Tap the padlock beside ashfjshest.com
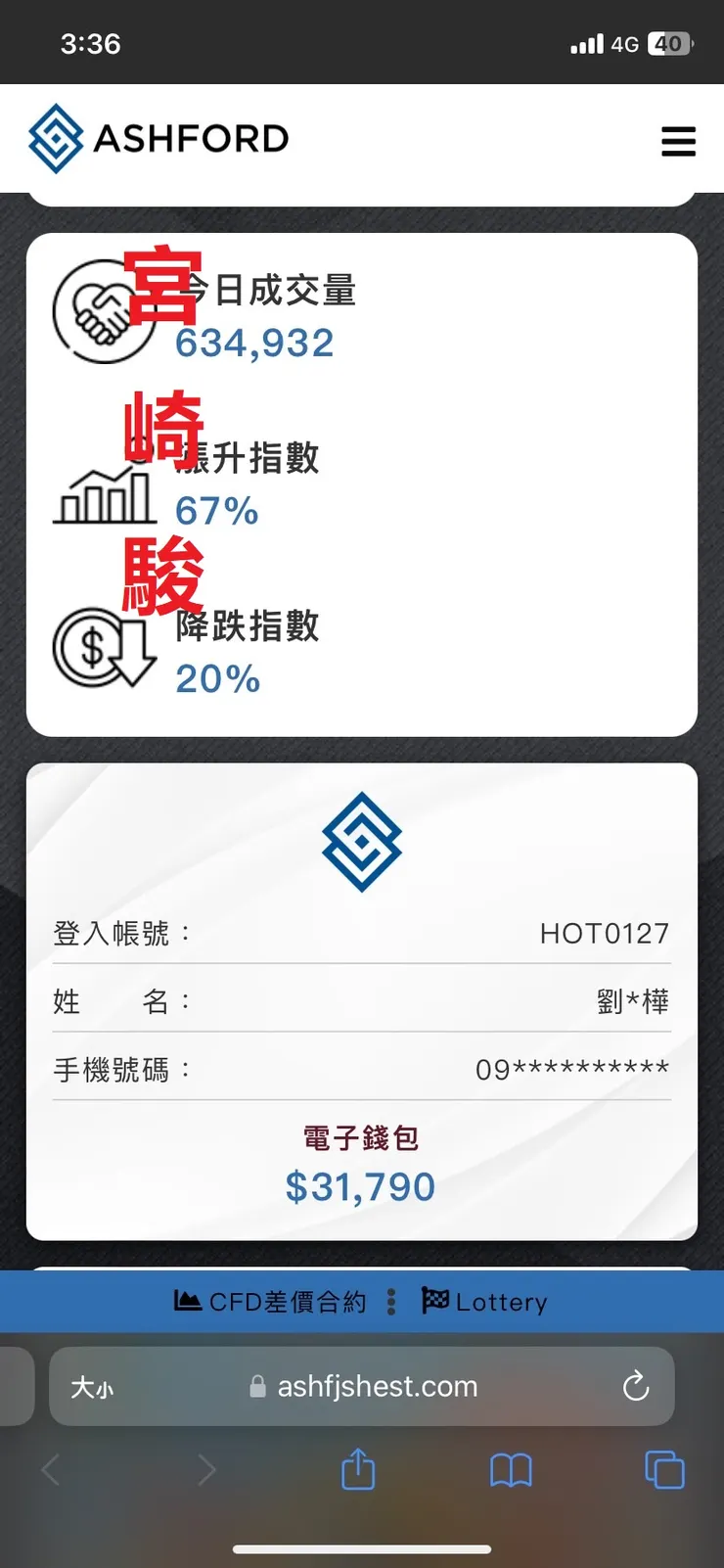724x1568 pixels. (x=255, y=1386)
